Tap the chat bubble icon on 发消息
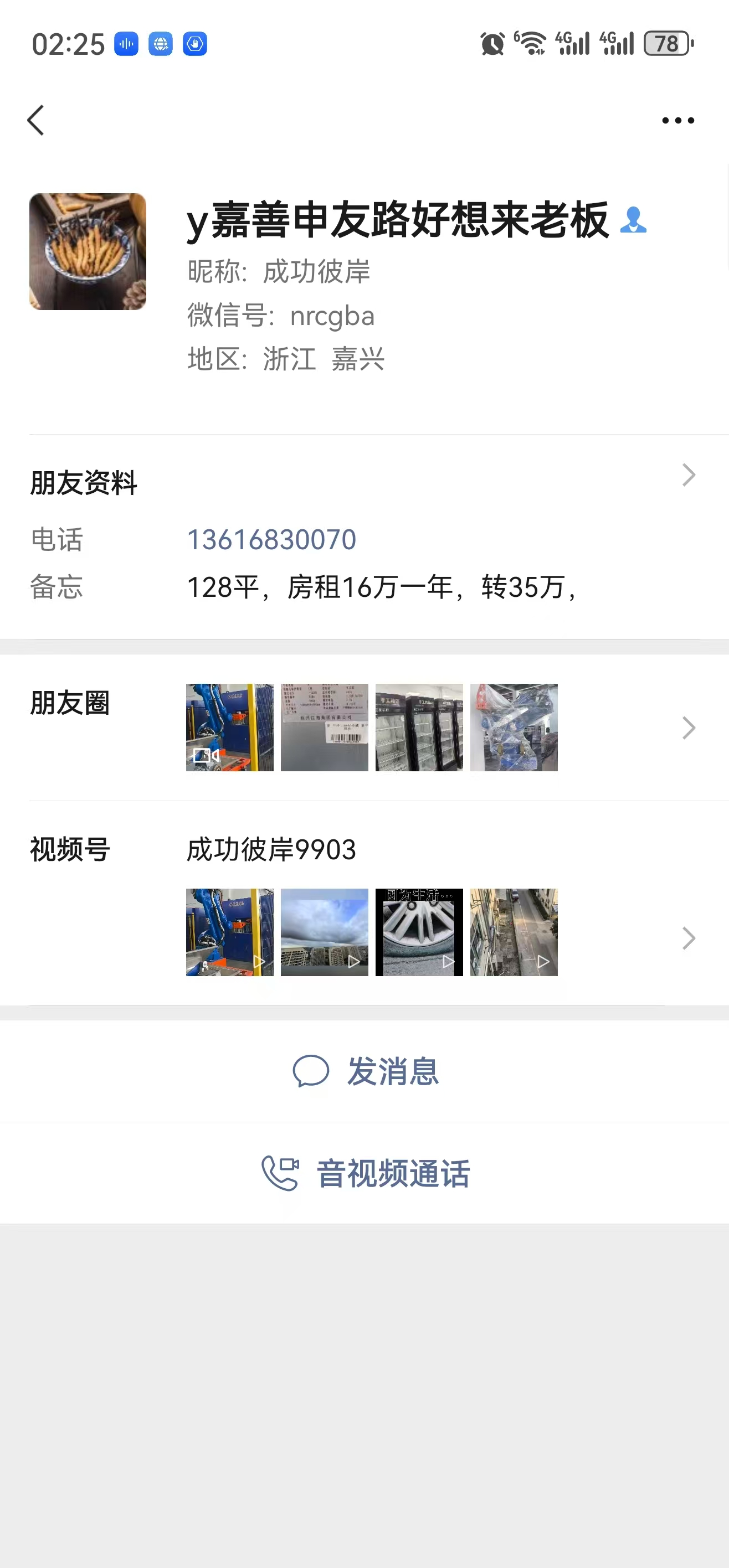The width and height of the screenshot is (729, 1568). click(312, 1072)
